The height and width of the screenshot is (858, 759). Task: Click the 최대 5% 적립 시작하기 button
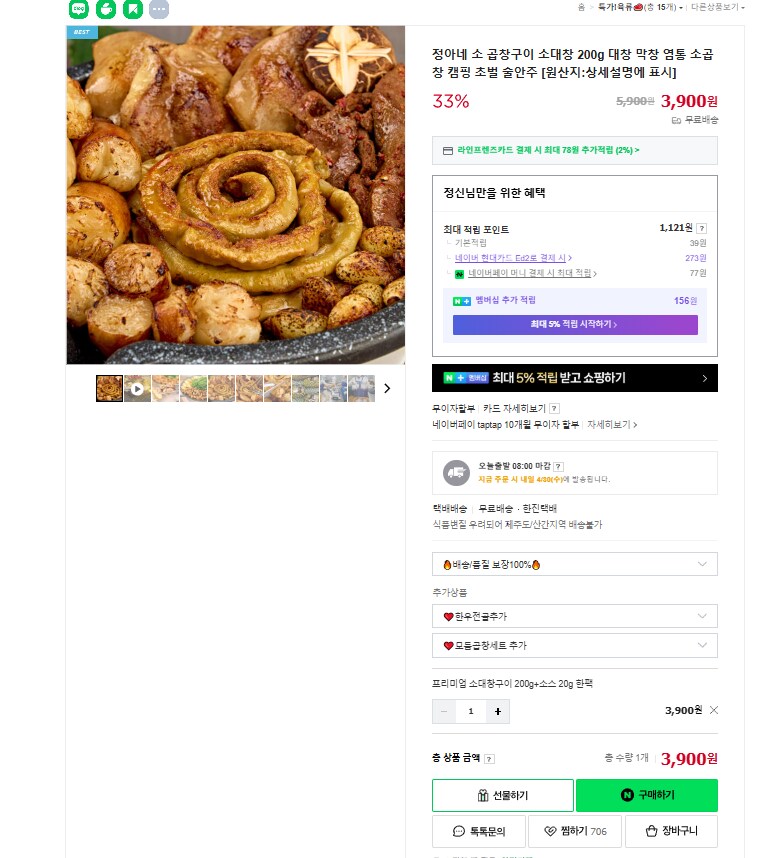click(x=576, y=325)
